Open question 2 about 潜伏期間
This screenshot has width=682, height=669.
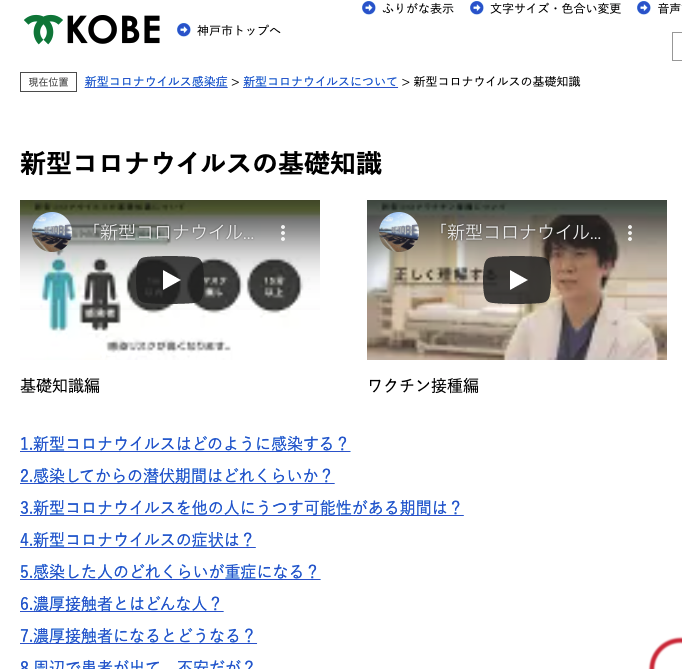177,475
